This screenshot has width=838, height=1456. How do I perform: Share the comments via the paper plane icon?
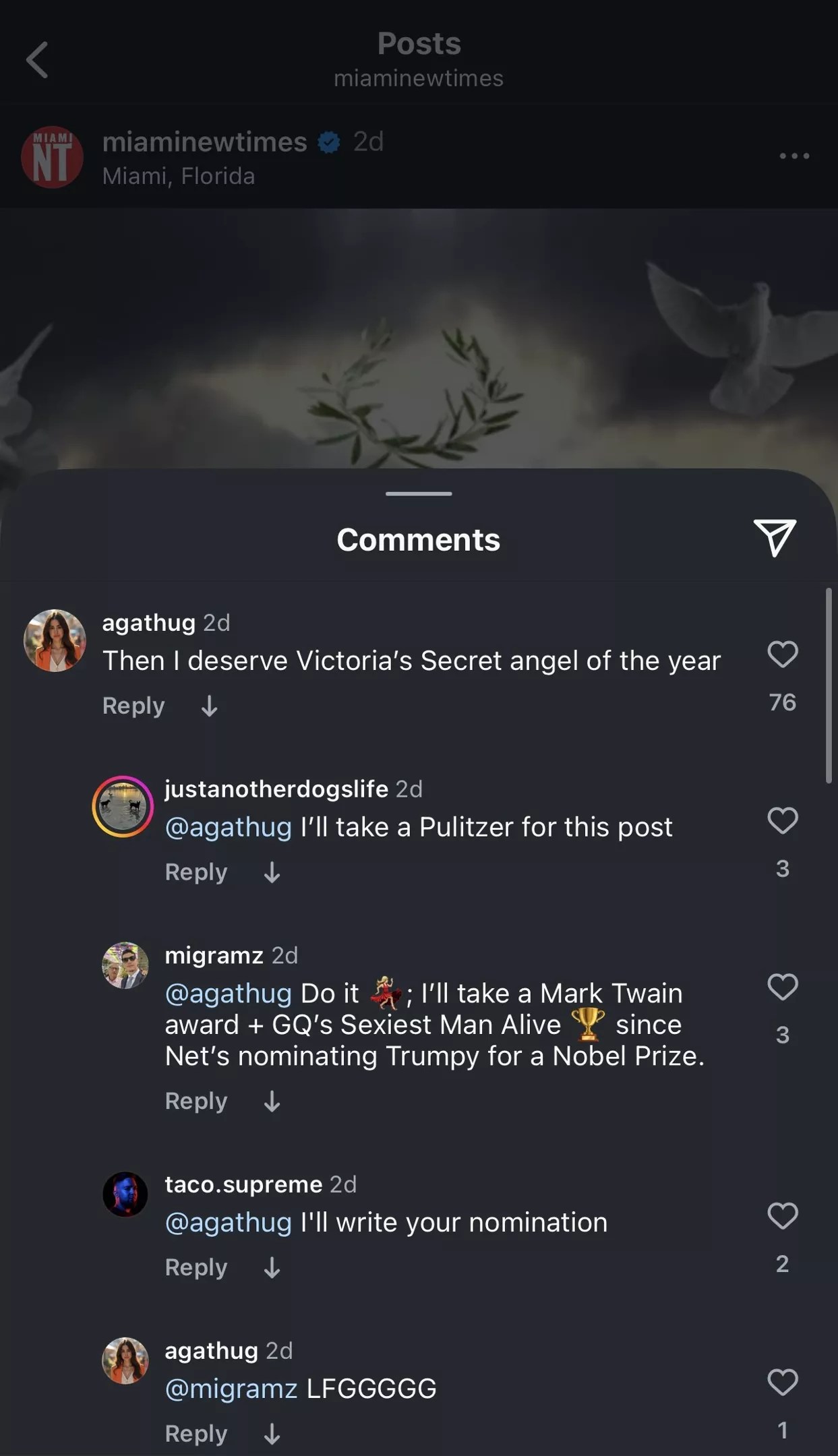775,538
